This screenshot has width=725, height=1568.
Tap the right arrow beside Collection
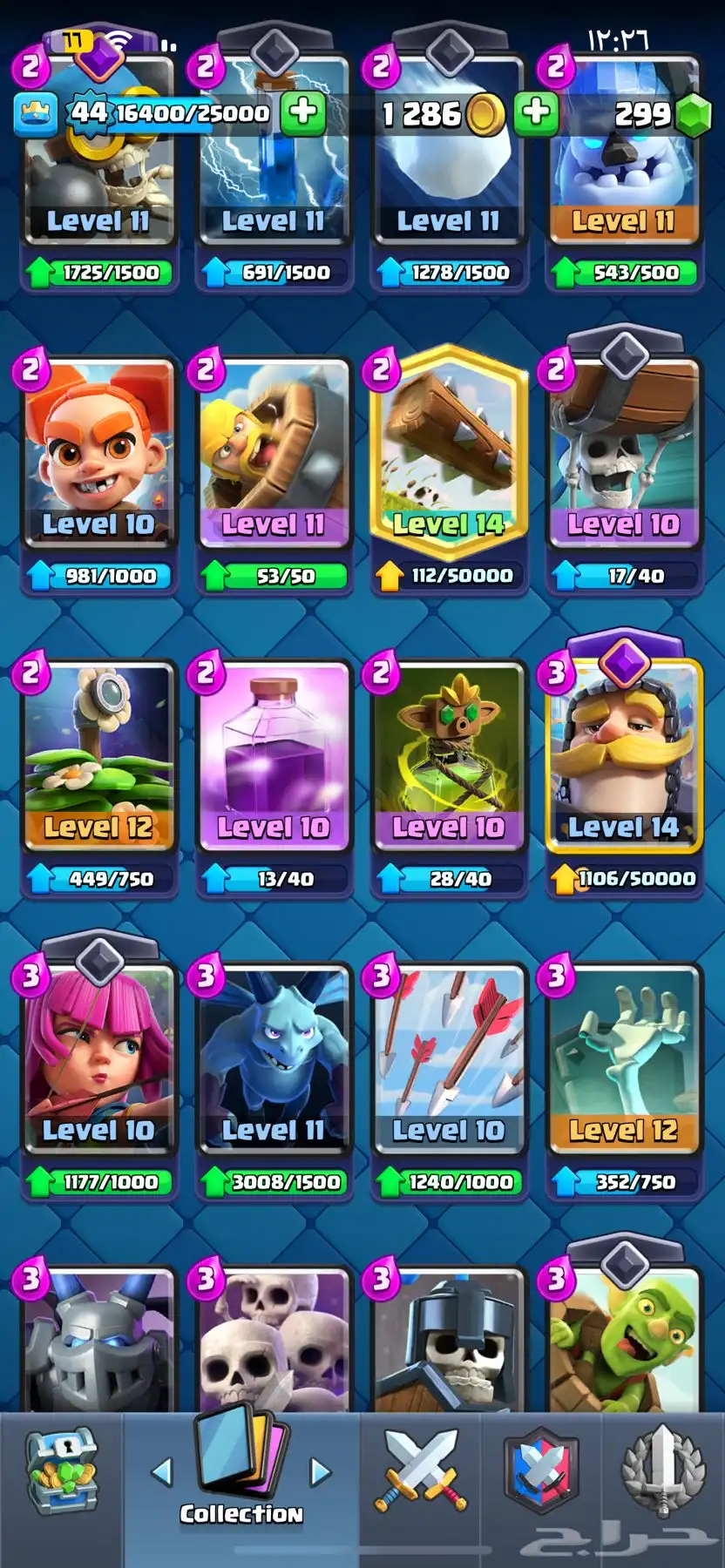(x=321, y=1472)
